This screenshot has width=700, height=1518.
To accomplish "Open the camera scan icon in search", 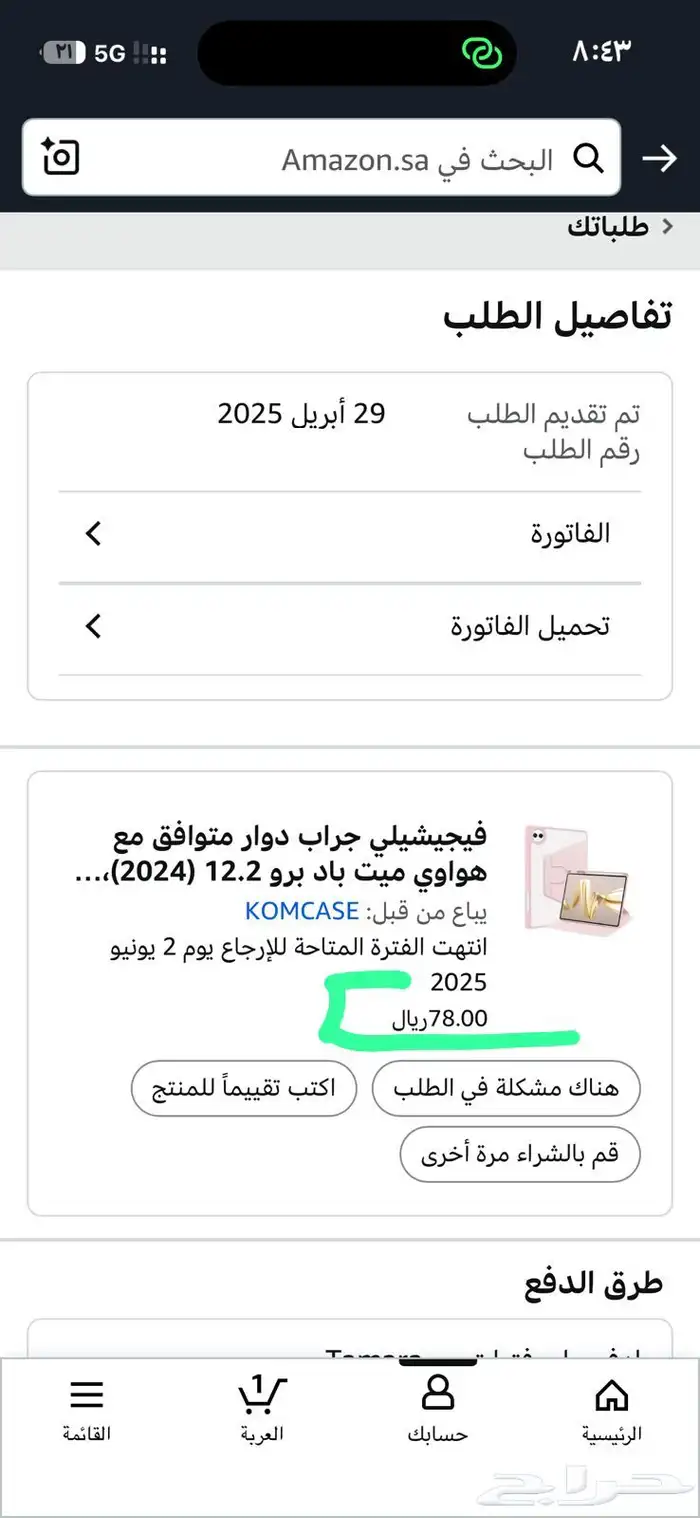I will [x=60, y=157].
